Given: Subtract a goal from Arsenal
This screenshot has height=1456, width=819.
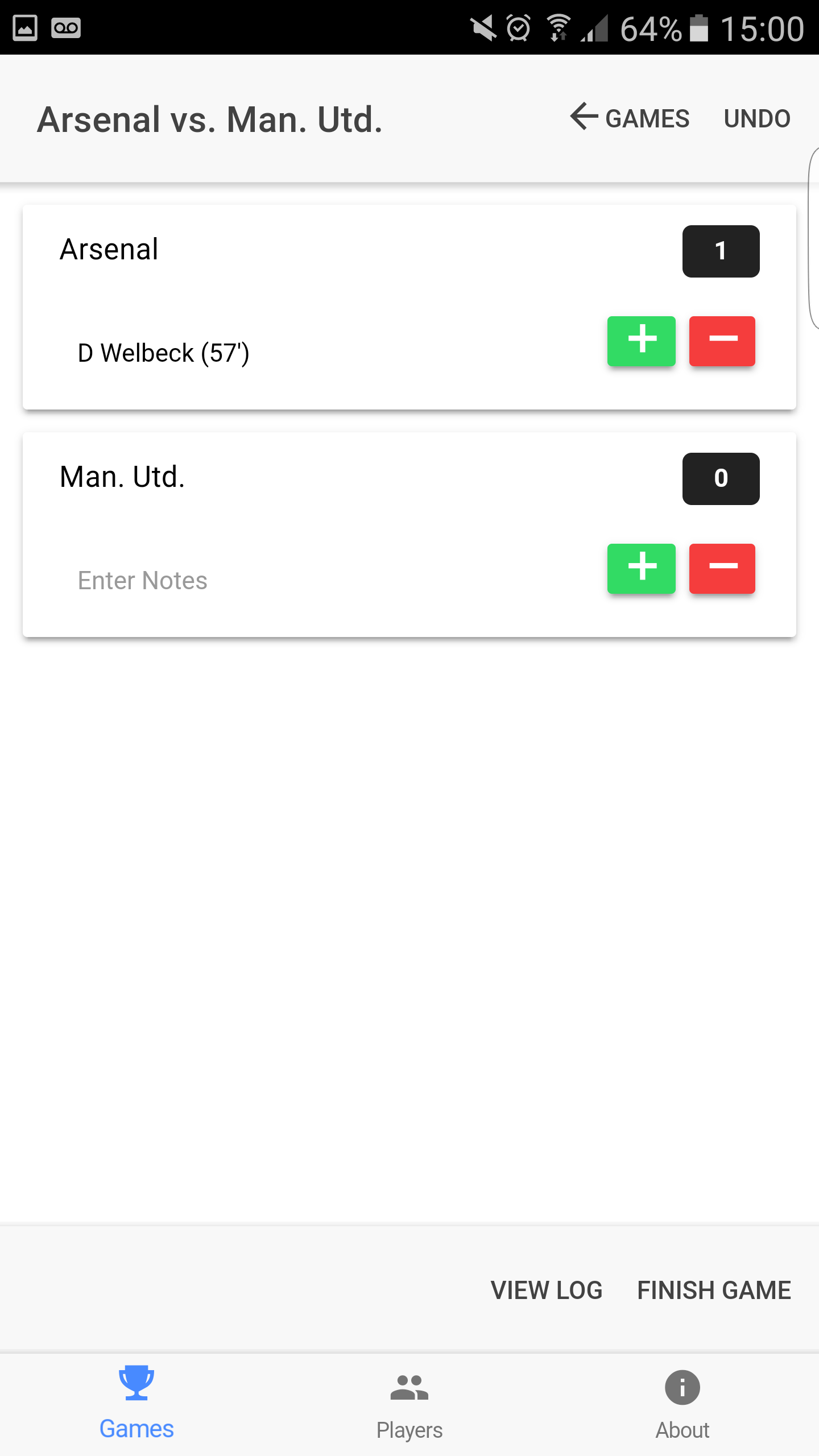Looking at the screenshot, I should (722, 341).
